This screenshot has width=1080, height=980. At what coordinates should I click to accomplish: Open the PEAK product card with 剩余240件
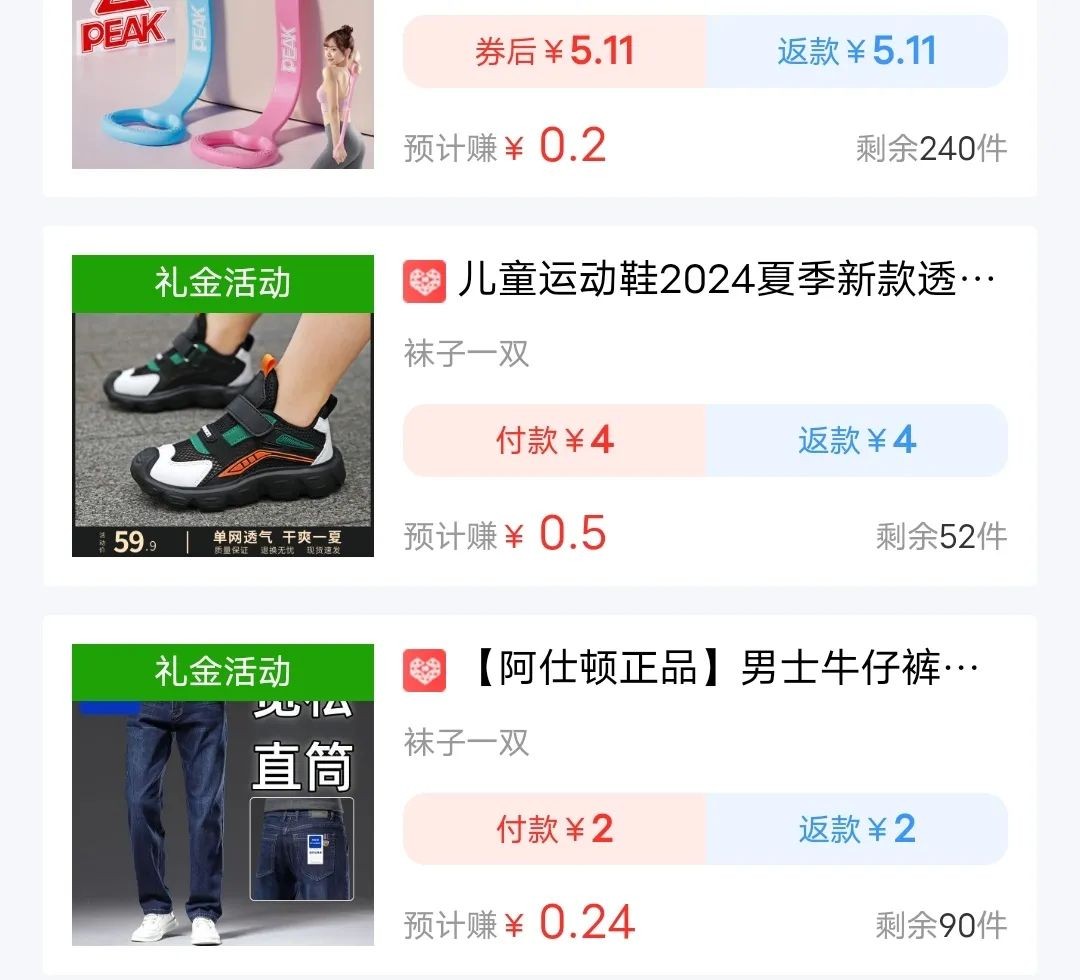point(222,90)
